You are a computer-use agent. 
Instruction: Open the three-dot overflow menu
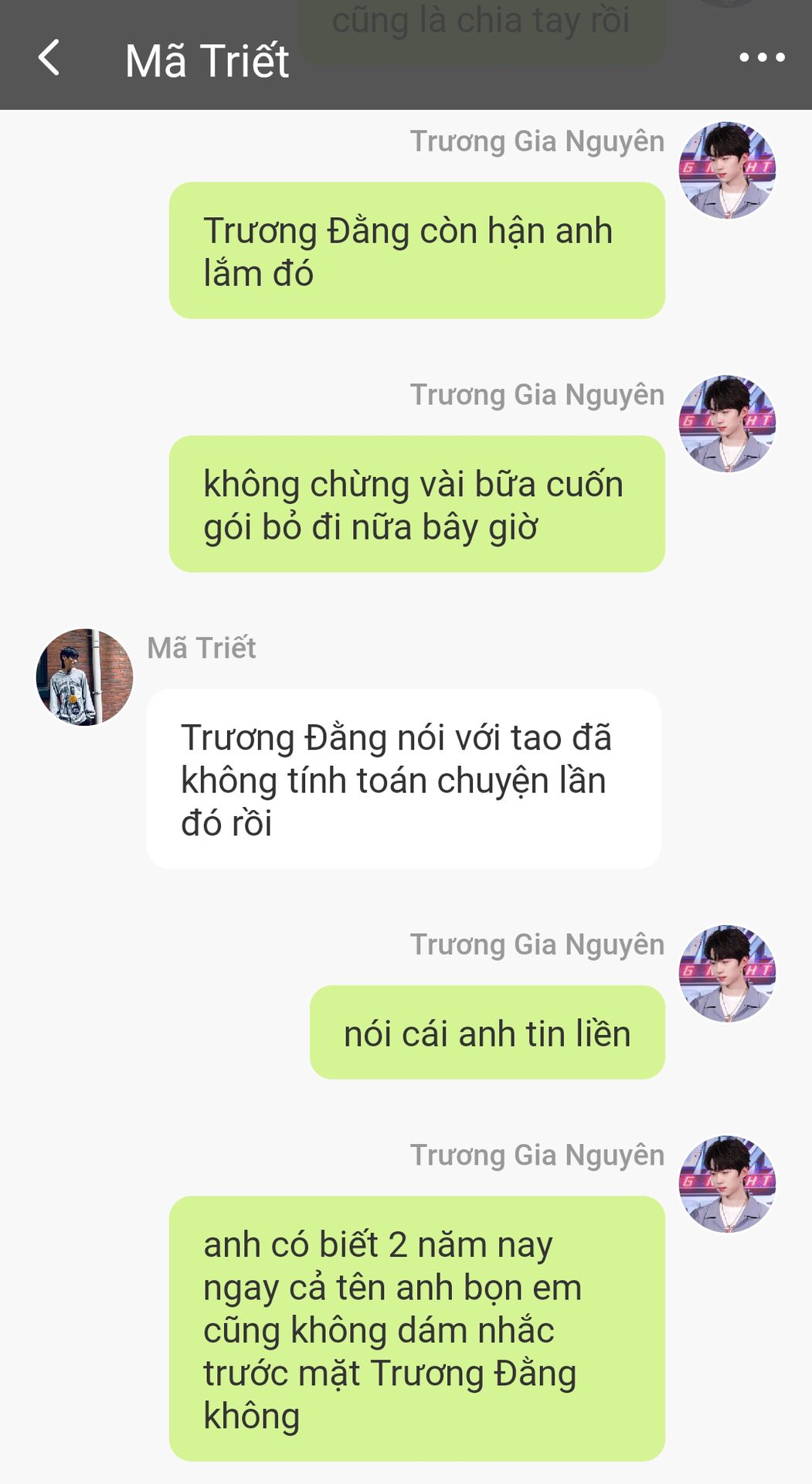click(762, 57)
